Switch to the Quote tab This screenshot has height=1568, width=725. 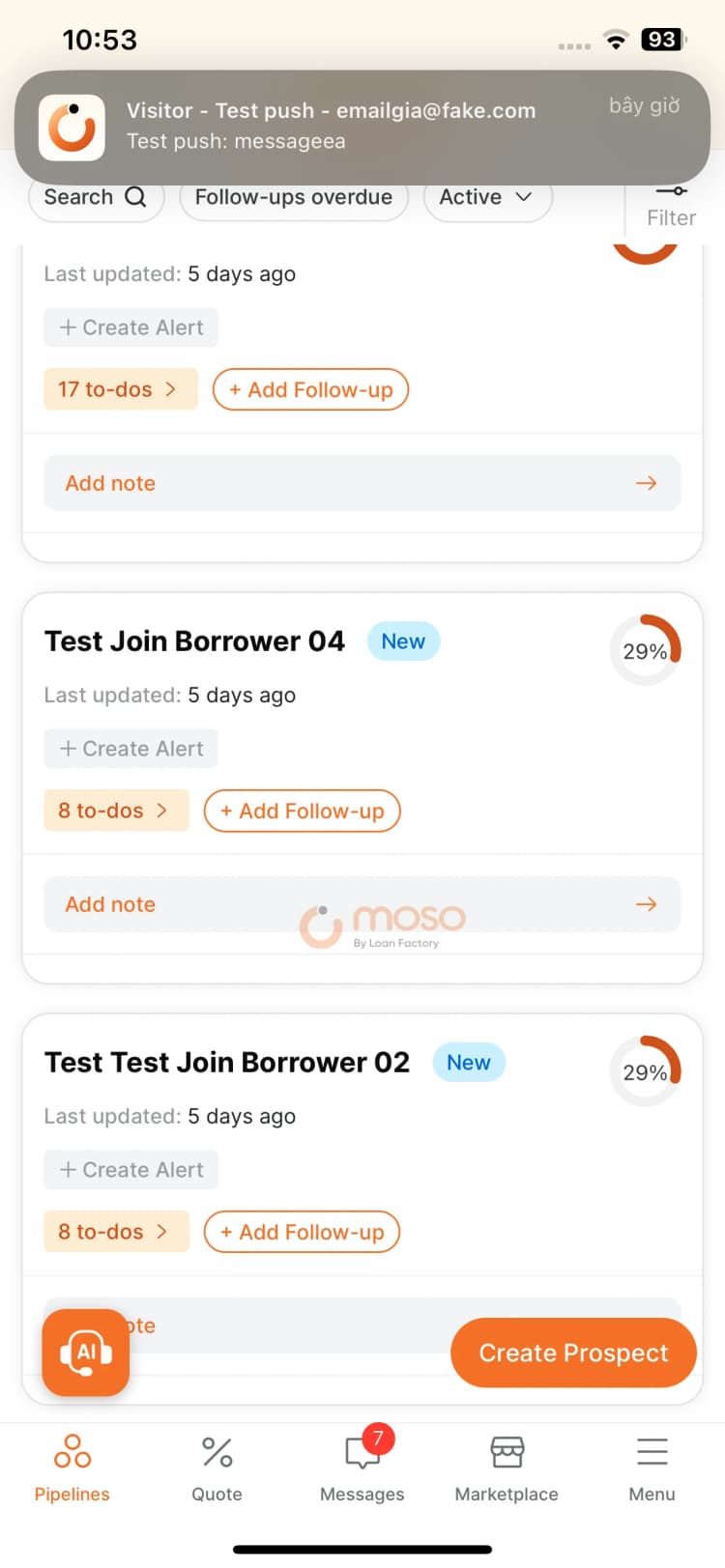(217, 1468)
